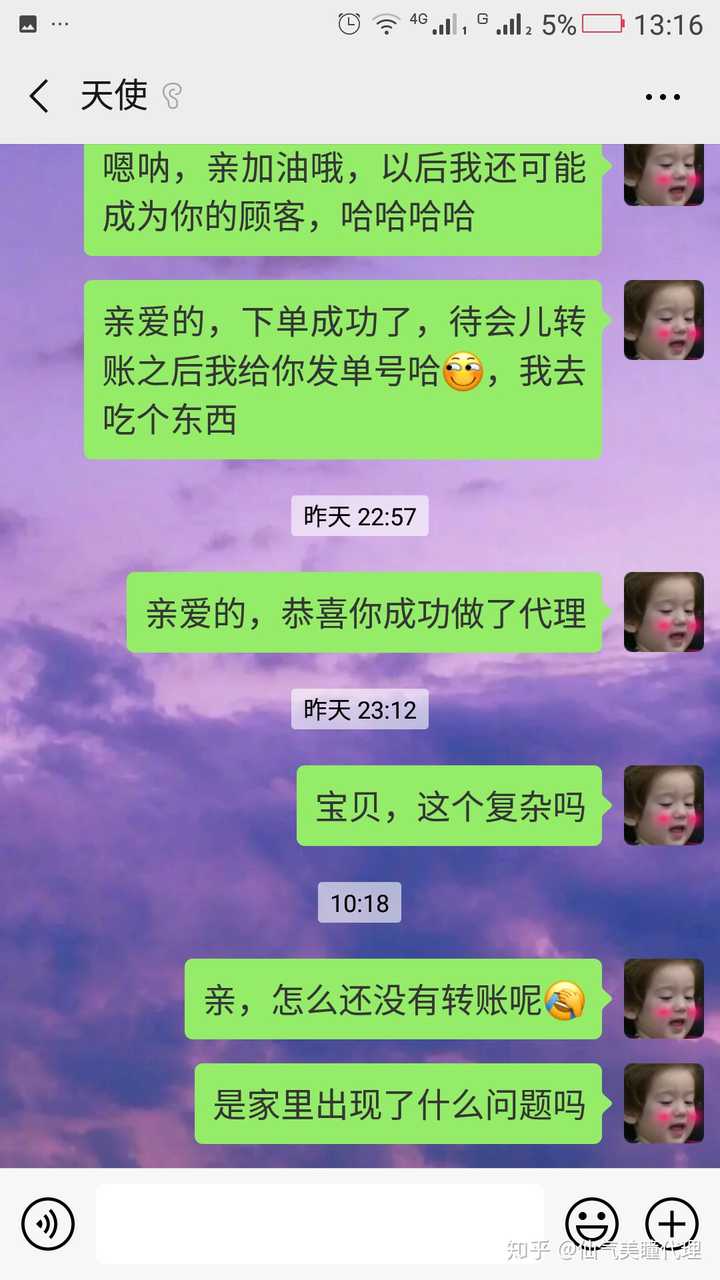Screen dimensions: 720x1280
Task: Open the three-dot chat info menu
Action: tap(662, 97)
